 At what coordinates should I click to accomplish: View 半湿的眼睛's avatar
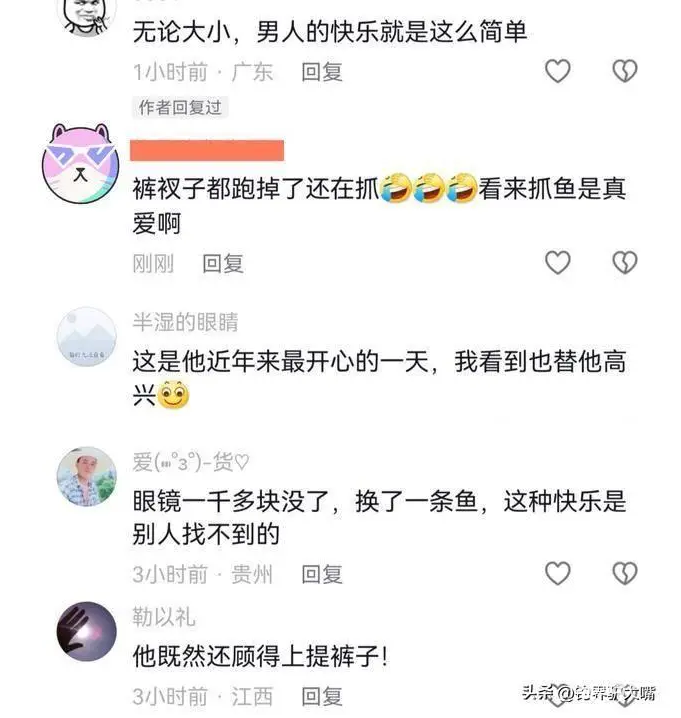(x=86, y=336)
